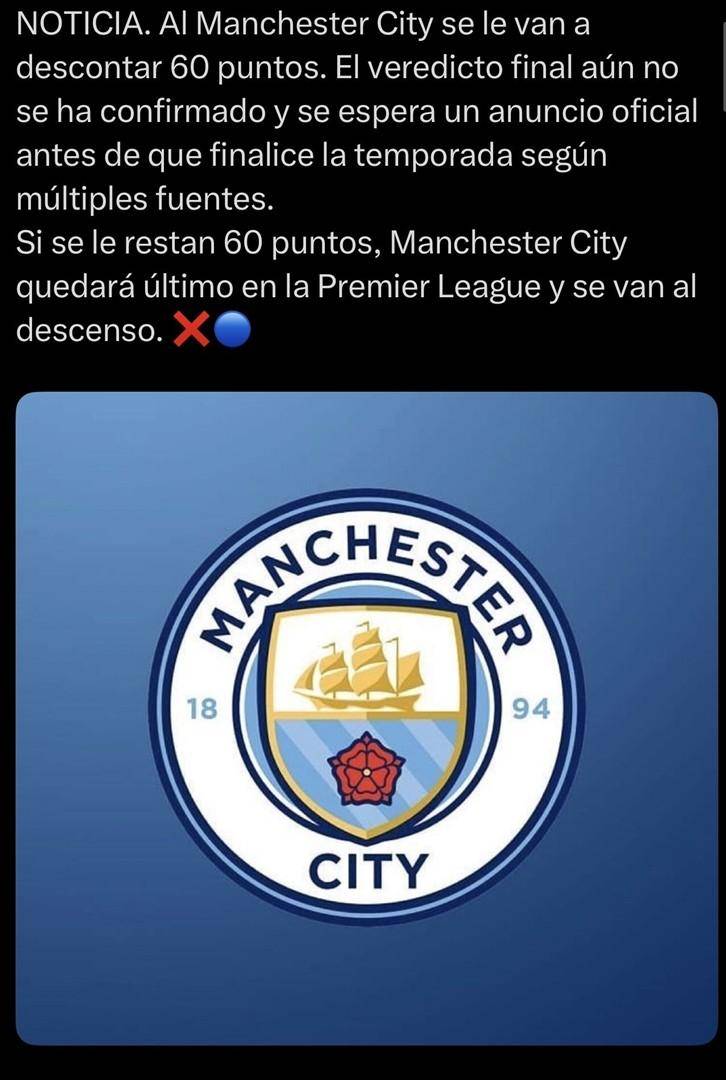Open the Manchester City crest image
This screenshot has width=726, height=1080.
click(x=367, y=716)
